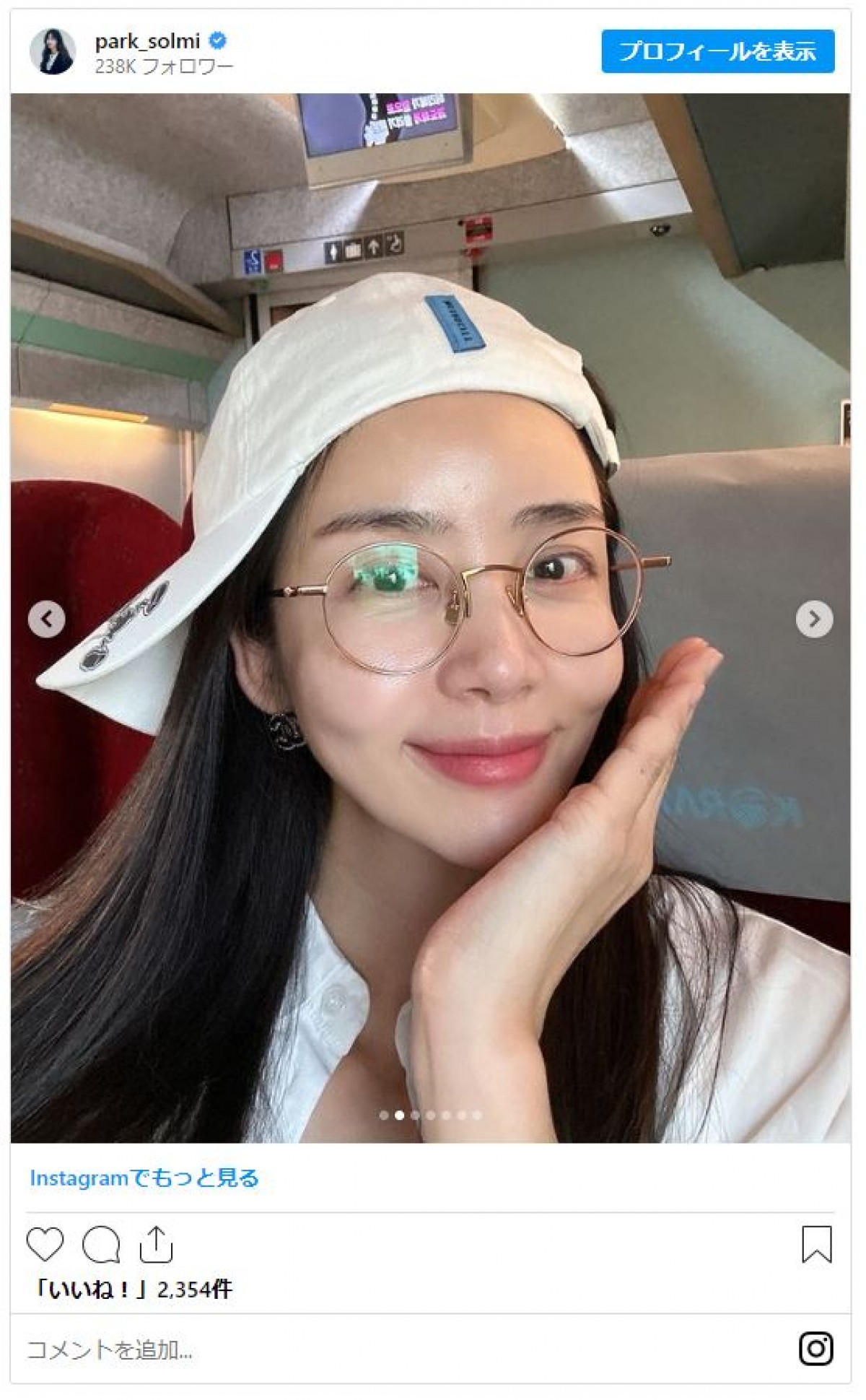This screenshot has width=866, height=1400.
Task: Open the Instagramでもっと見る link
Action: pos(144,1178)
